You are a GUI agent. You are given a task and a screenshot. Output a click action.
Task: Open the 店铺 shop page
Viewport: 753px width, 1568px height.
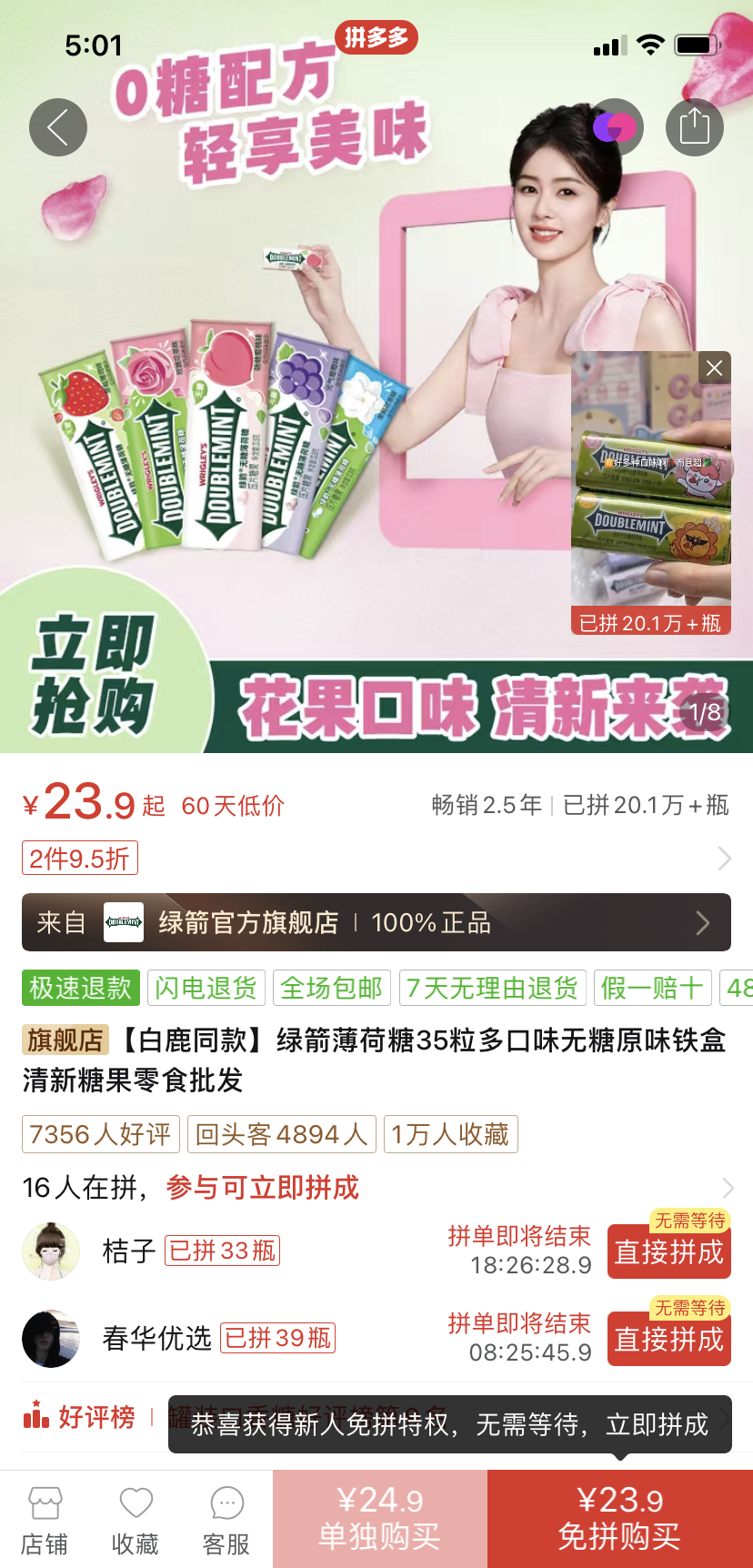[45, 1521]
